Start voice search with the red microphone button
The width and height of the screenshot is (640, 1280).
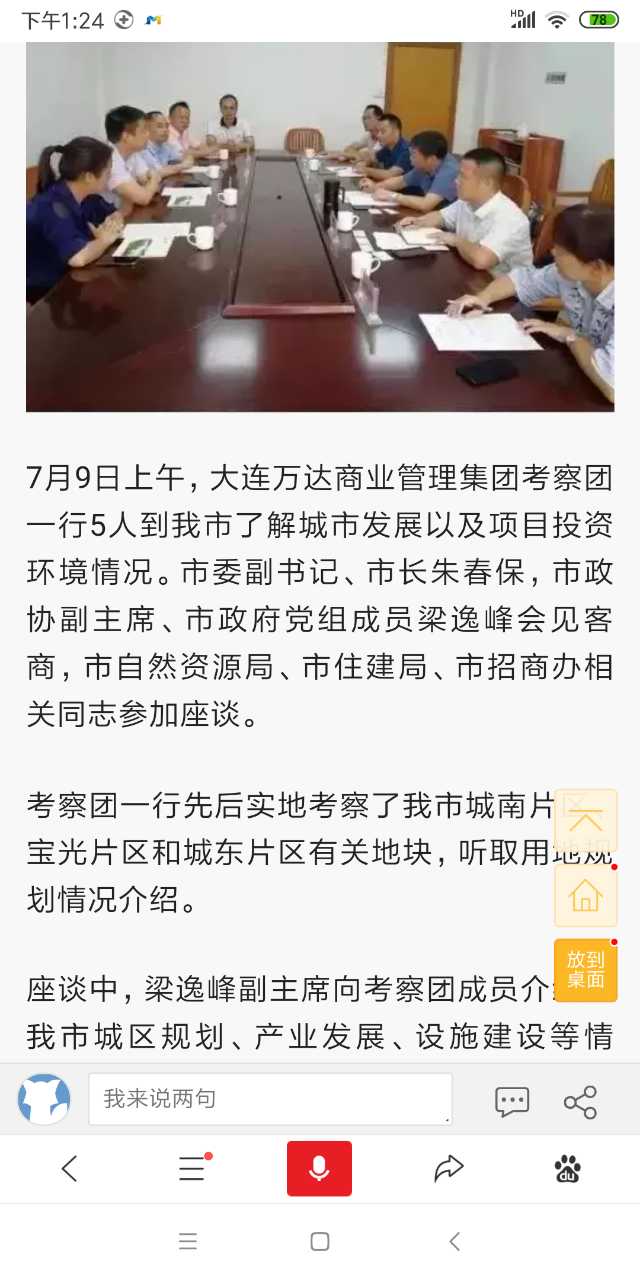click(319, 1168)
